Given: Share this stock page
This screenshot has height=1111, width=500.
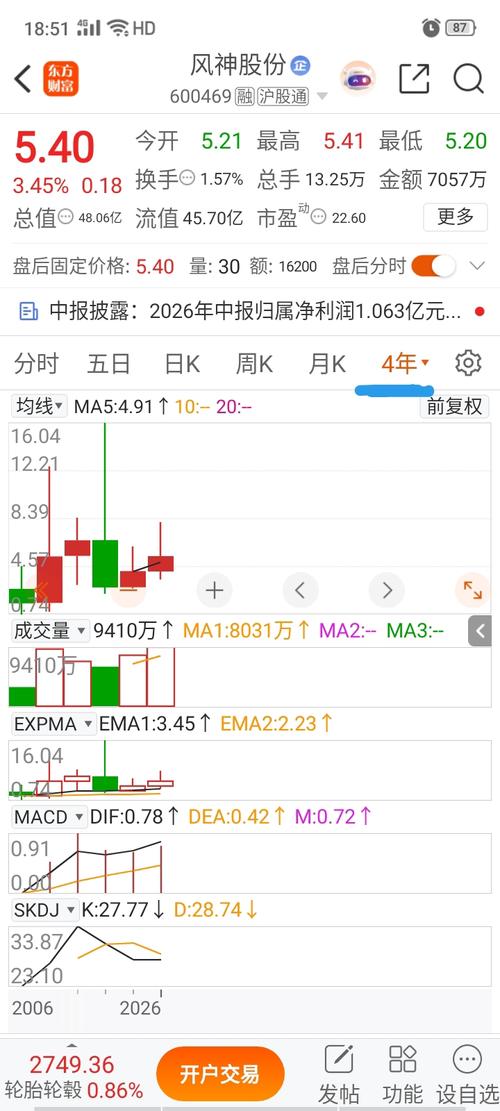Looking at the screenshot, I should click(414, 79).
